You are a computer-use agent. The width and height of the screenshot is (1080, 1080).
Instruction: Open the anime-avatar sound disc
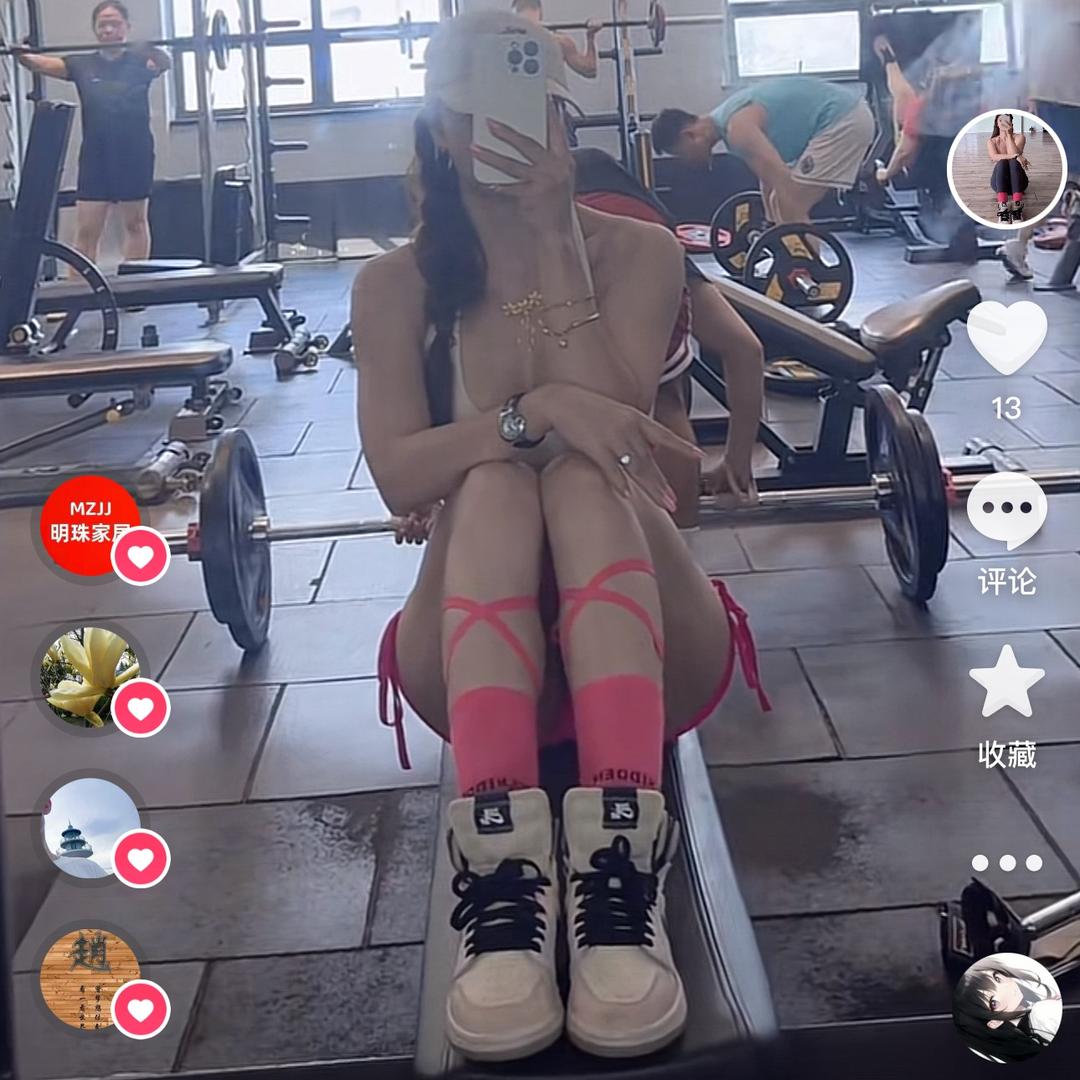pyautogui.click(x=1006, y=1007)
